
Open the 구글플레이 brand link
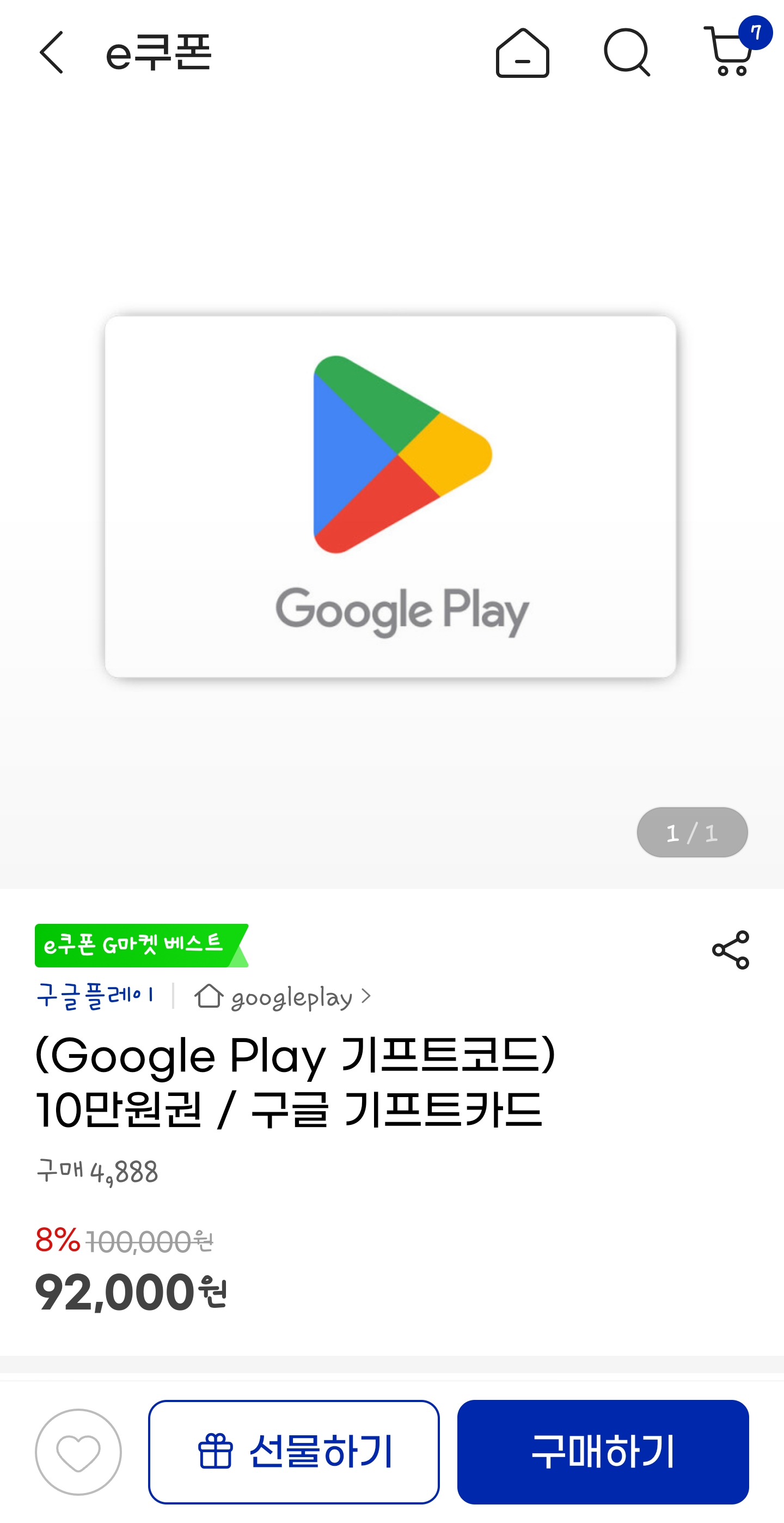tap(95, 996)
